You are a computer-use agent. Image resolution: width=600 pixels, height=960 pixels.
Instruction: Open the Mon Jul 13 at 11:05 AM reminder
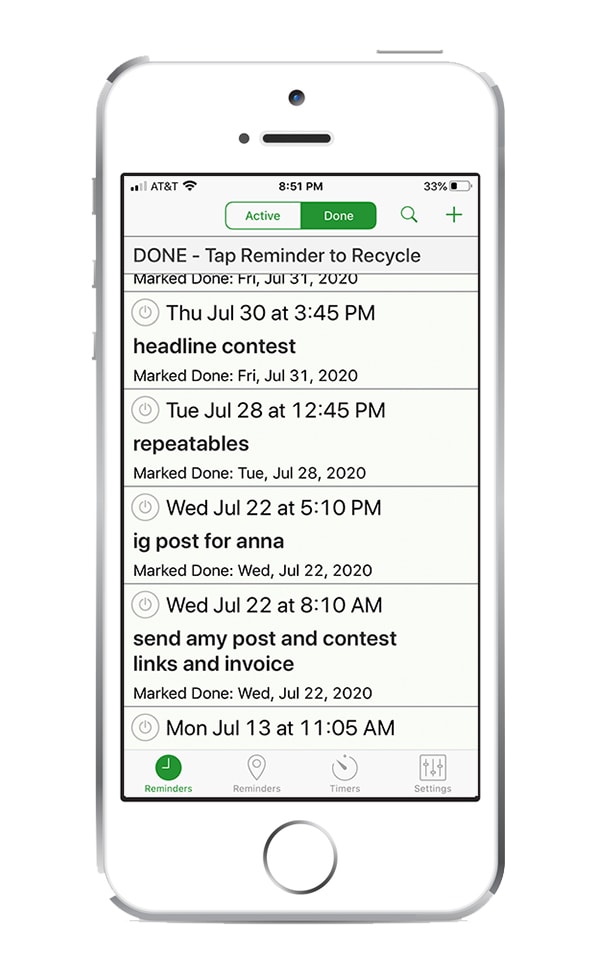pyautogui.click(x=301, y=728)
